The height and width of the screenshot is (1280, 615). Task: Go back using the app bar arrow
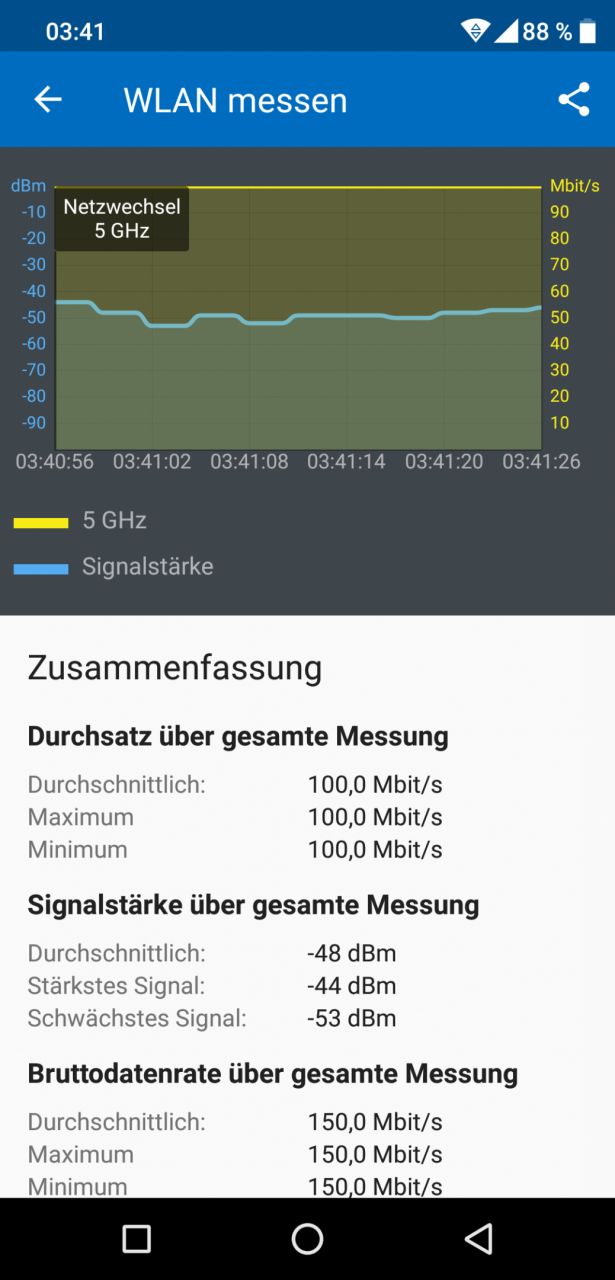[48, 99]
